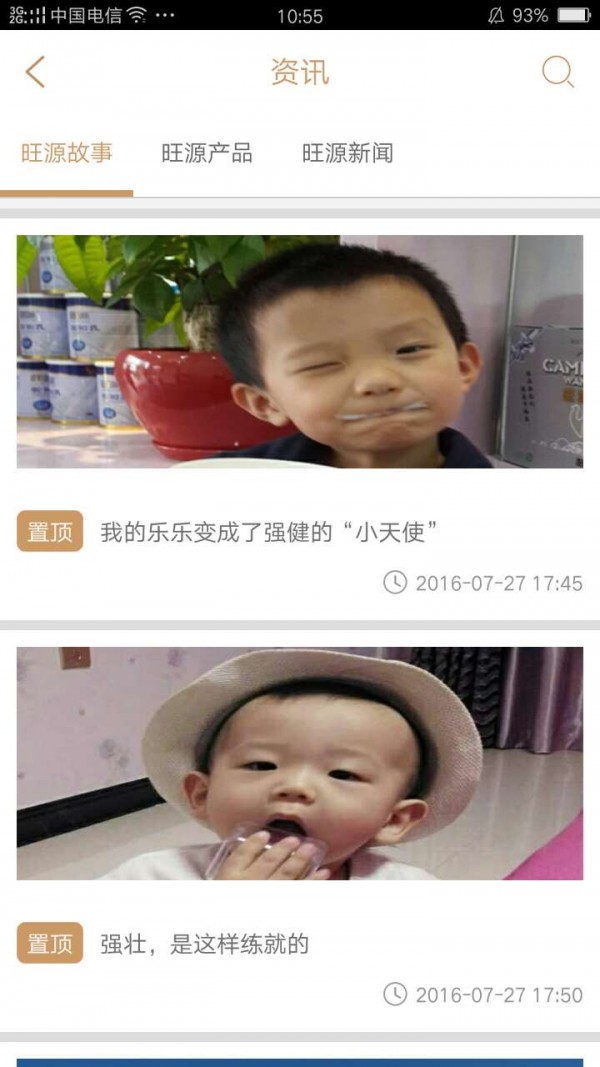Open the search magnifier icon
This screenshot has height=1067, width=600.
557,72
